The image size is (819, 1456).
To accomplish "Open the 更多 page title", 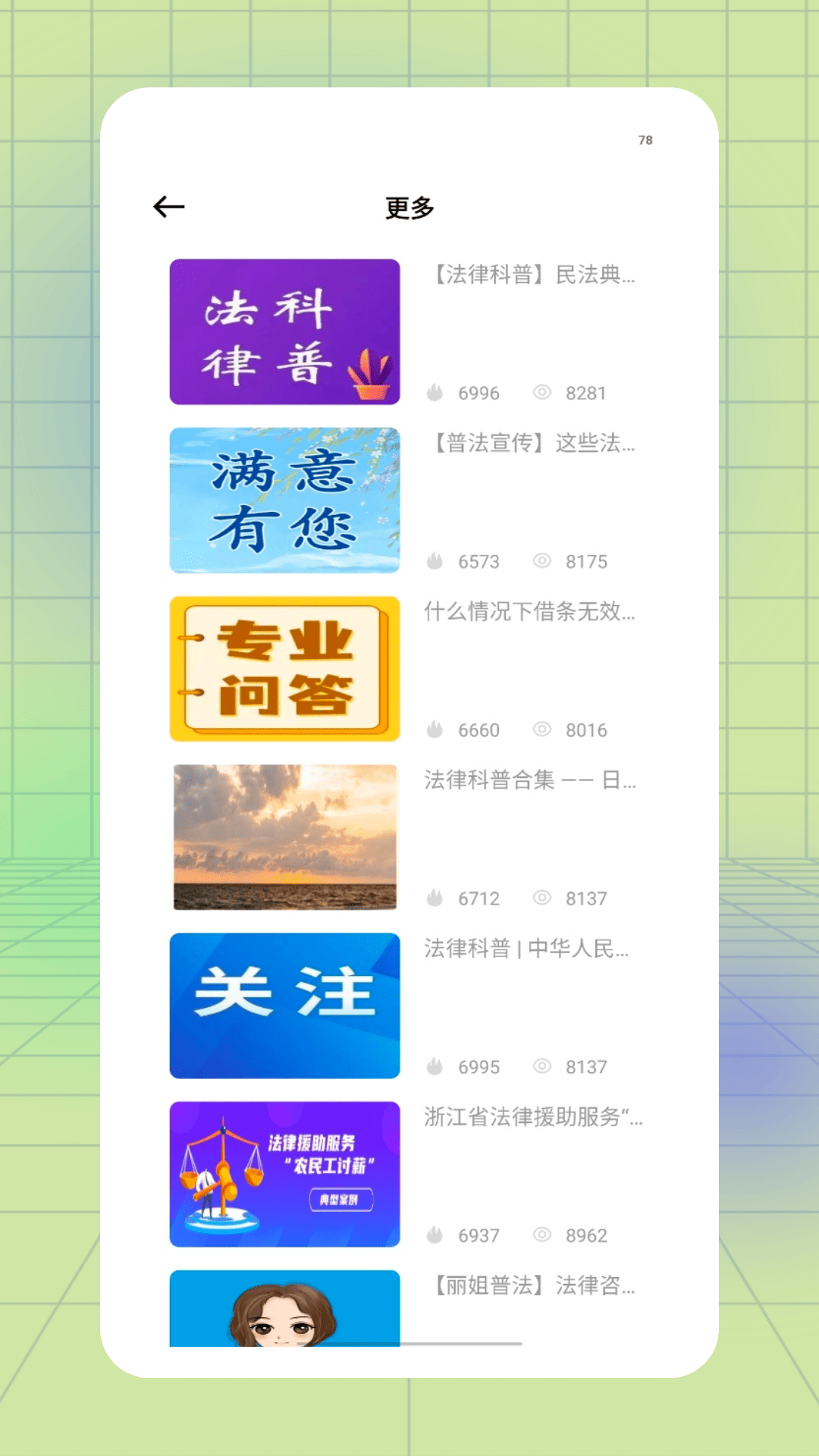I will tap(409, 206).
